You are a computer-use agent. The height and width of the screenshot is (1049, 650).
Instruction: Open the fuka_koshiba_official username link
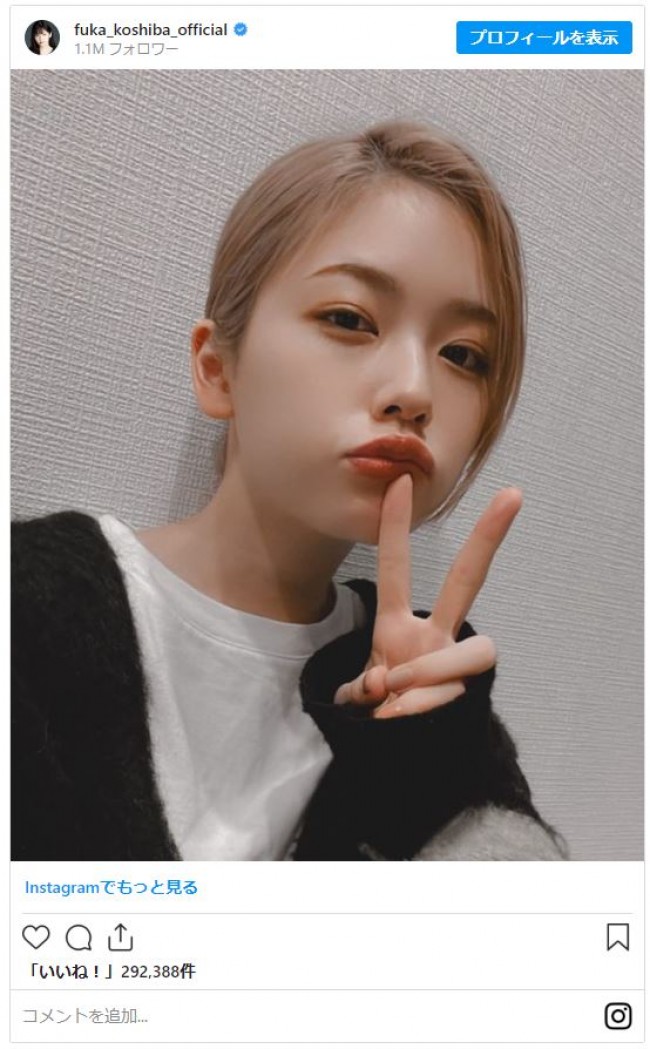pos(150,29)
